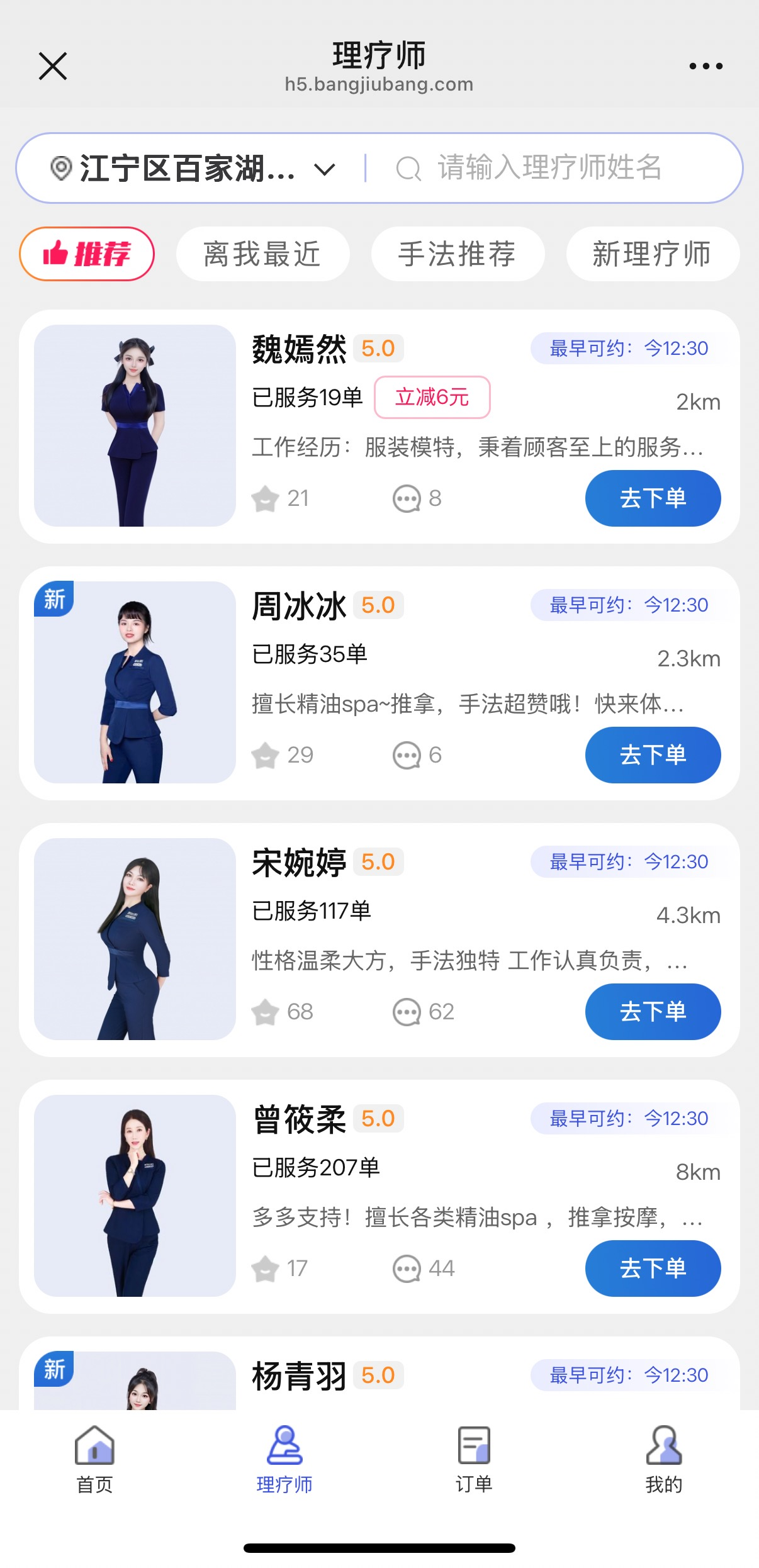This screenshot has width=759, height=1568.
Task: Click the location pin icon
Action: tap(60, 168)
